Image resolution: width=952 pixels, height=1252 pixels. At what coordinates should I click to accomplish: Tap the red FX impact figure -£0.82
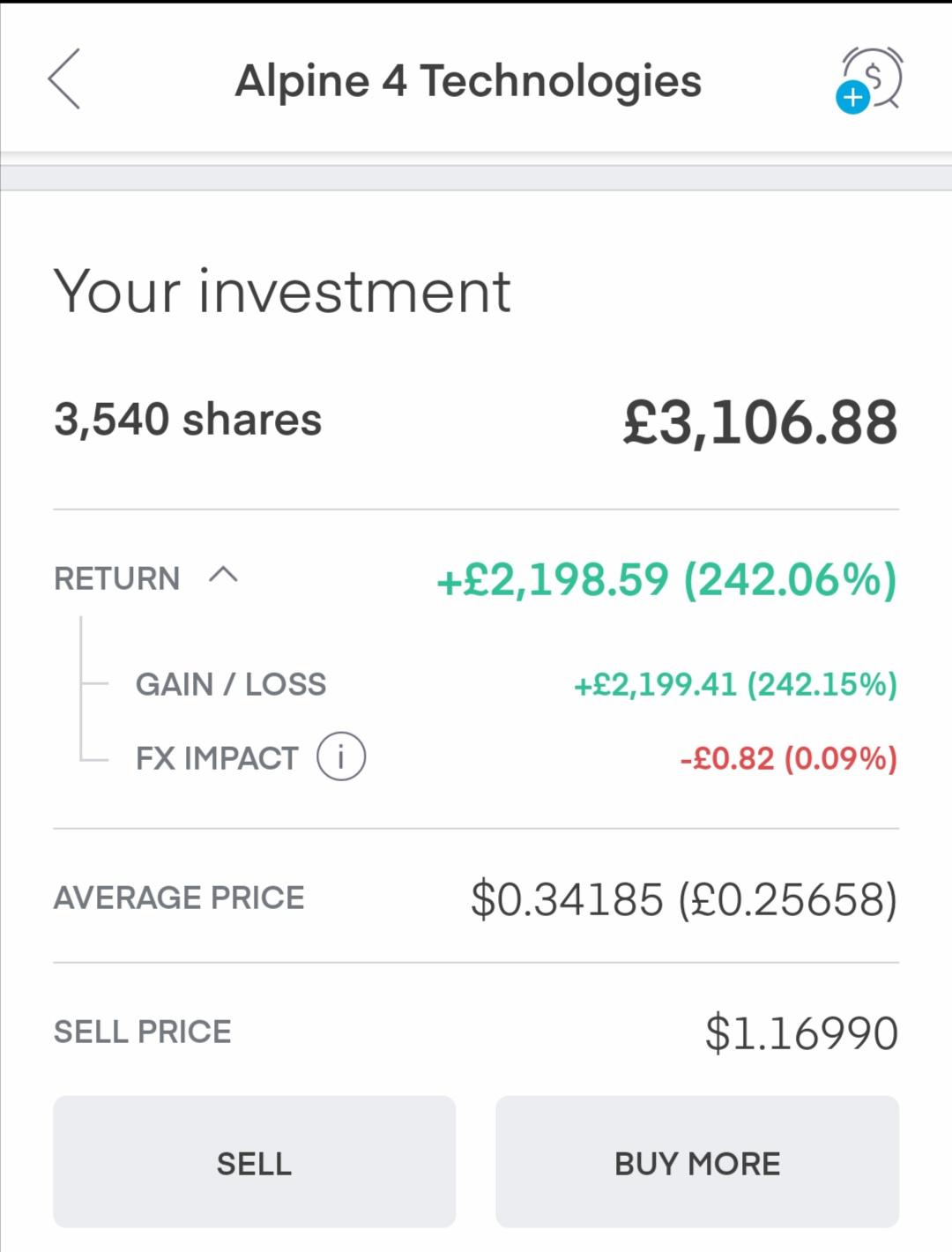(x=789, y=756)
